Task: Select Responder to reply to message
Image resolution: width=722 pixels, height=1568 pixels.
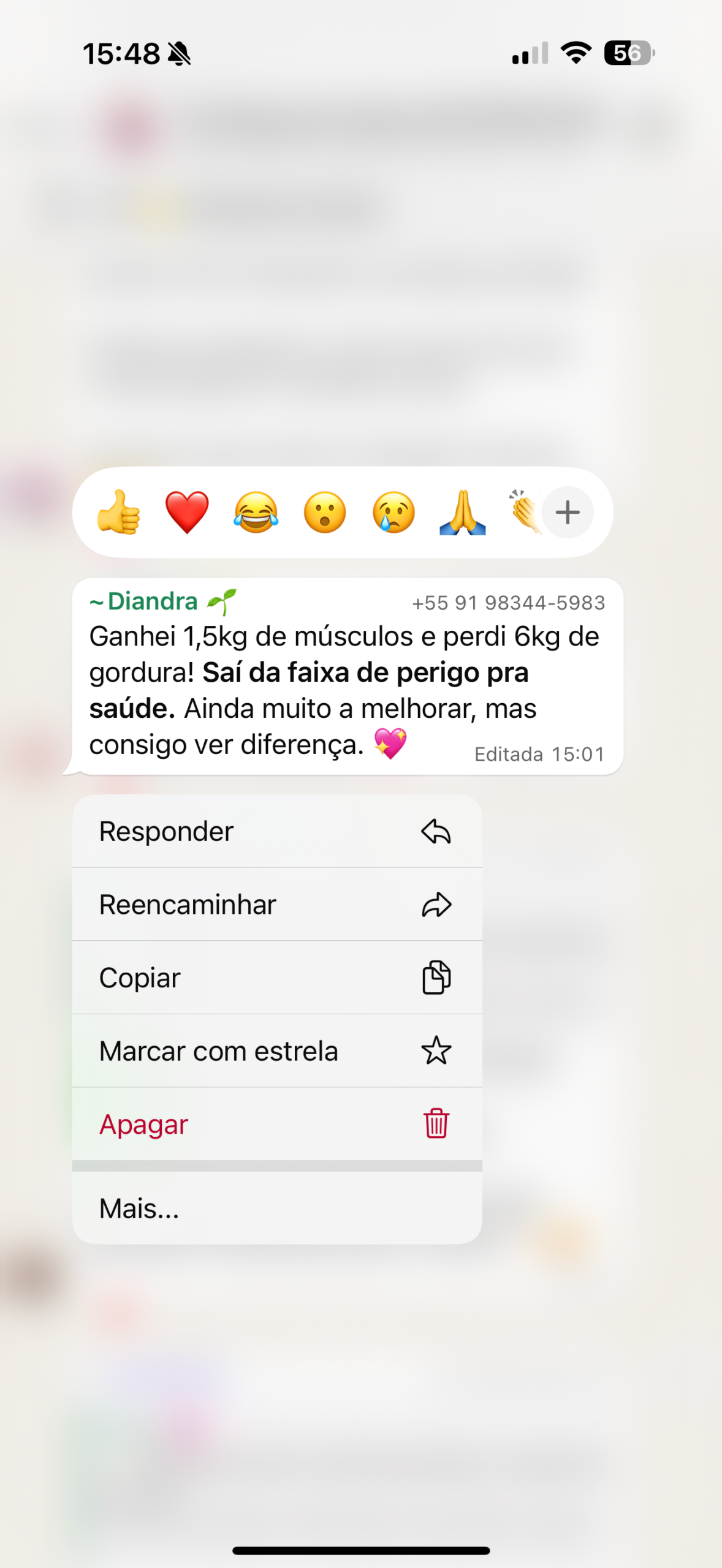Action: pyautogui.click(x=277, y=831)
